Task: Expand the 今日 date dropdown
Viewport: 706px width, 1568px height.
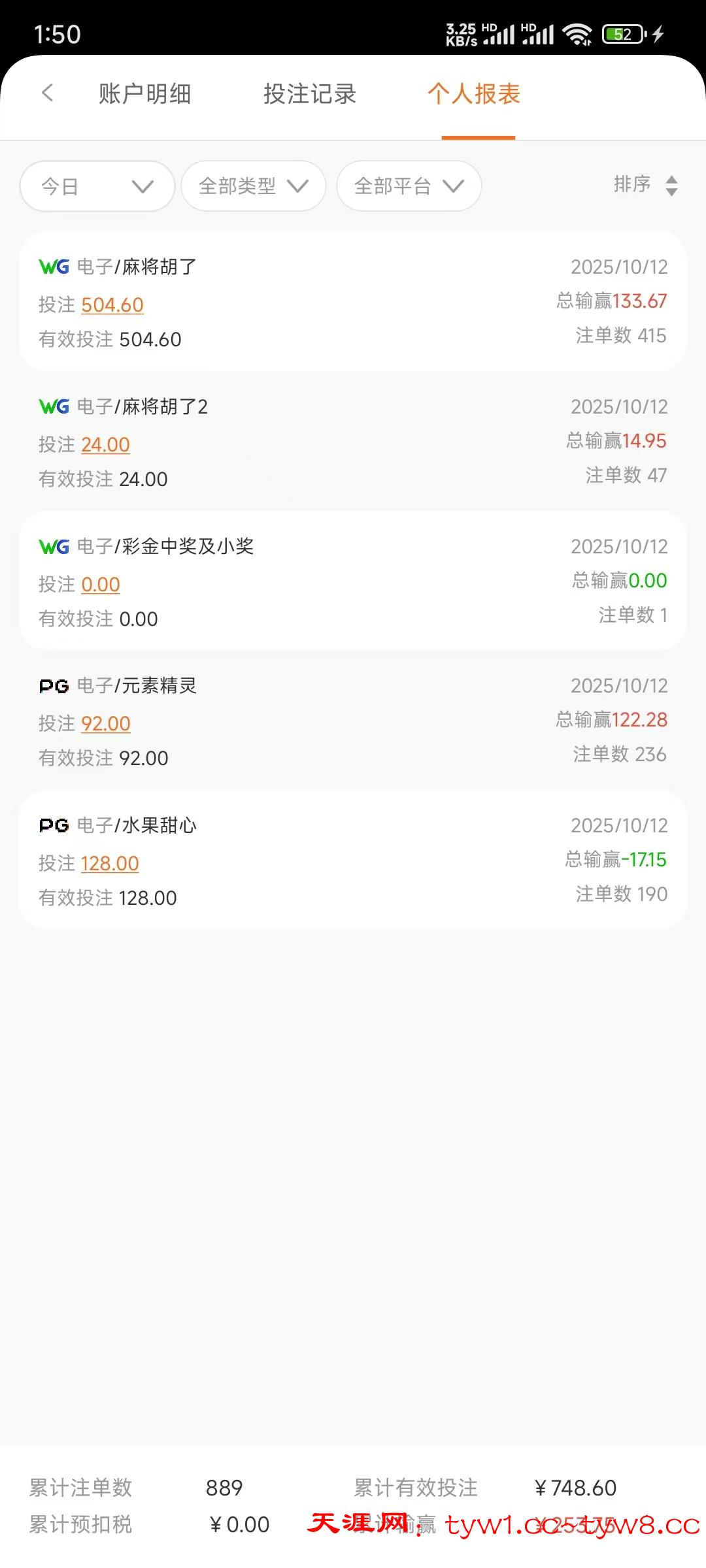Action: 97,186
